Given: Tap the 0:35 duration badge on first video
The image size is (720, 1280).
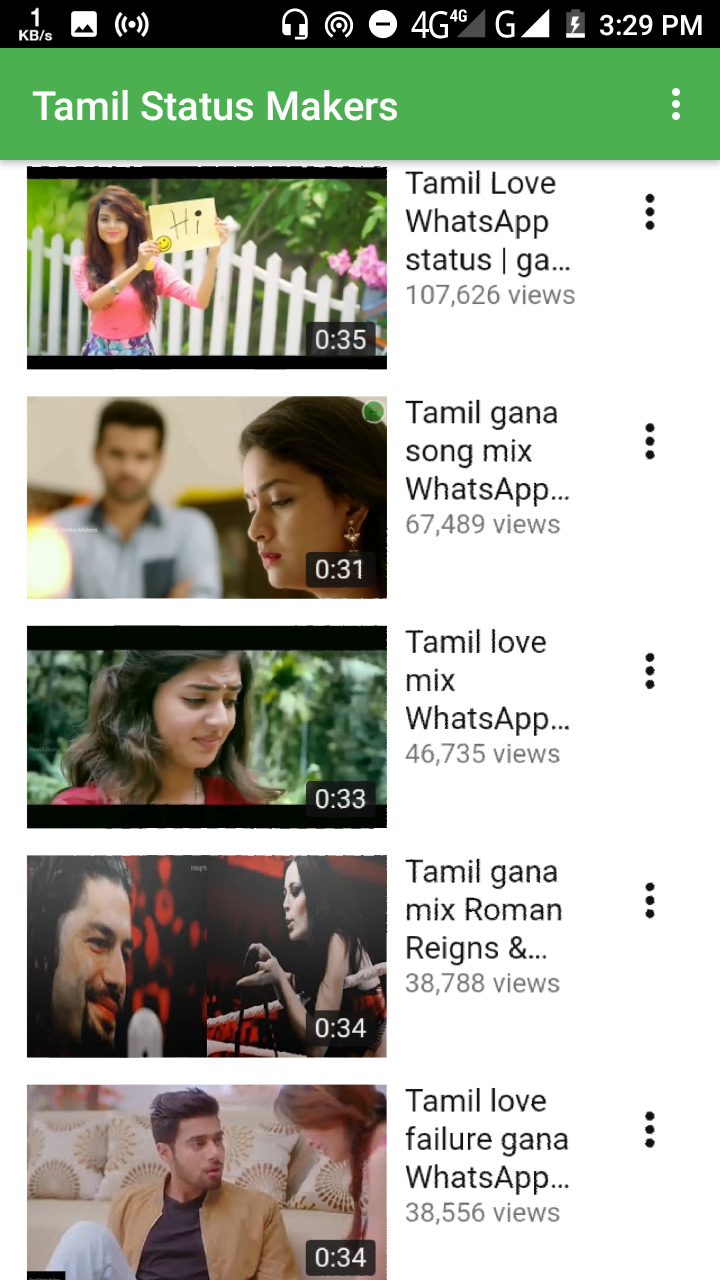Looking at the screenshot, I should (341, 340).
